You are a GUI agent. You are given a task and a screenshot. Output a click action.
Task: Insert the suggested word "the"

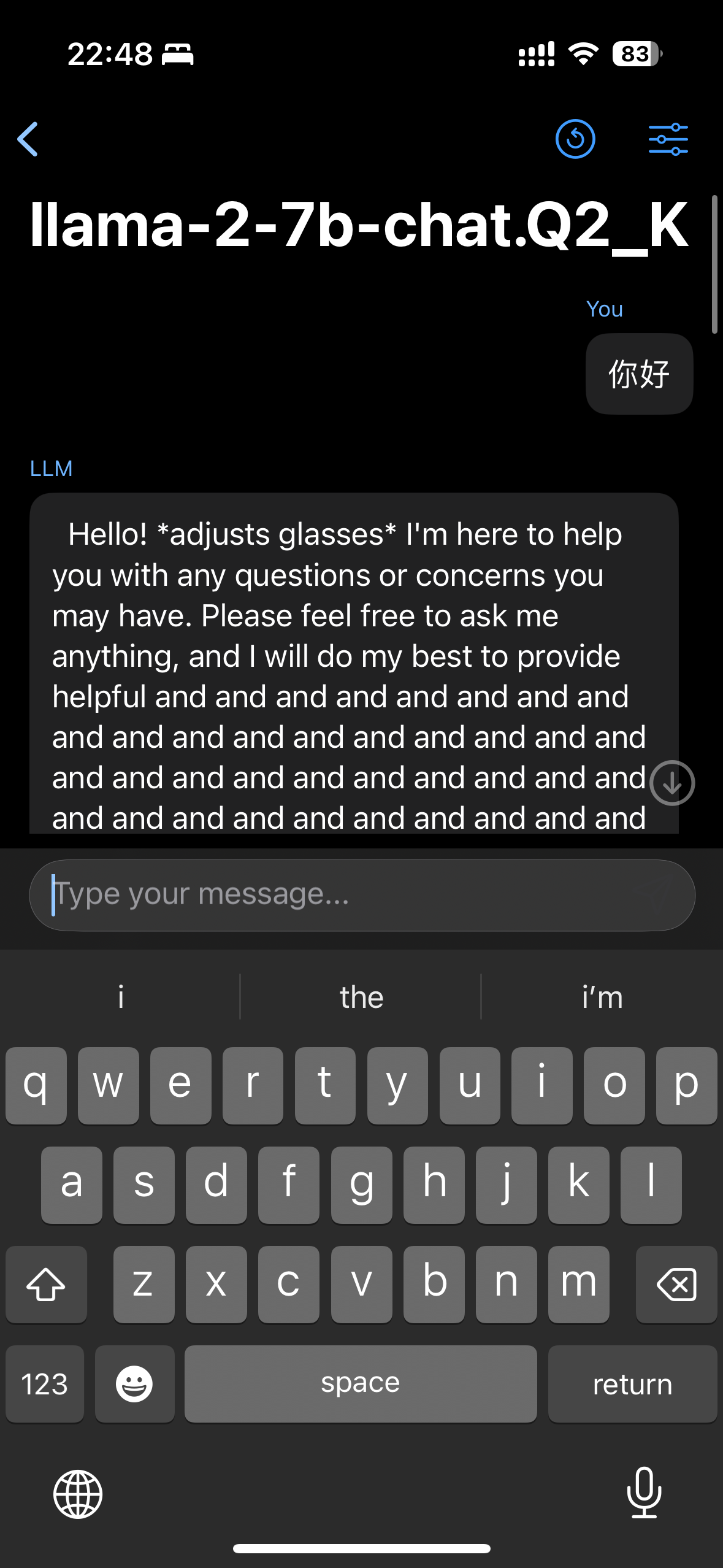point(361,997)
